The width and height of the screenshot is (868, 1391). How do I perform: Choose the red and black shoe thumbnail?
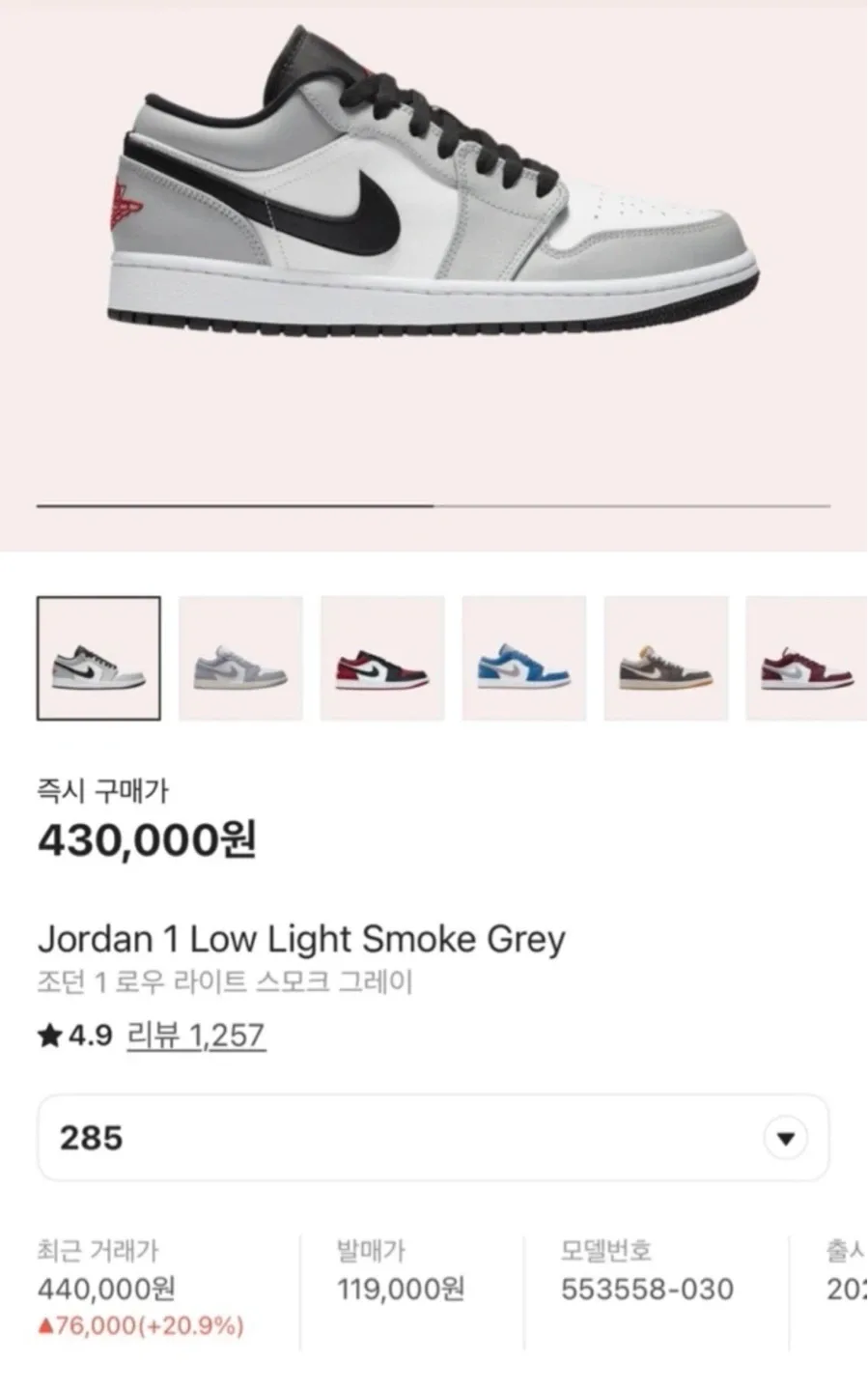pos(382,659)
